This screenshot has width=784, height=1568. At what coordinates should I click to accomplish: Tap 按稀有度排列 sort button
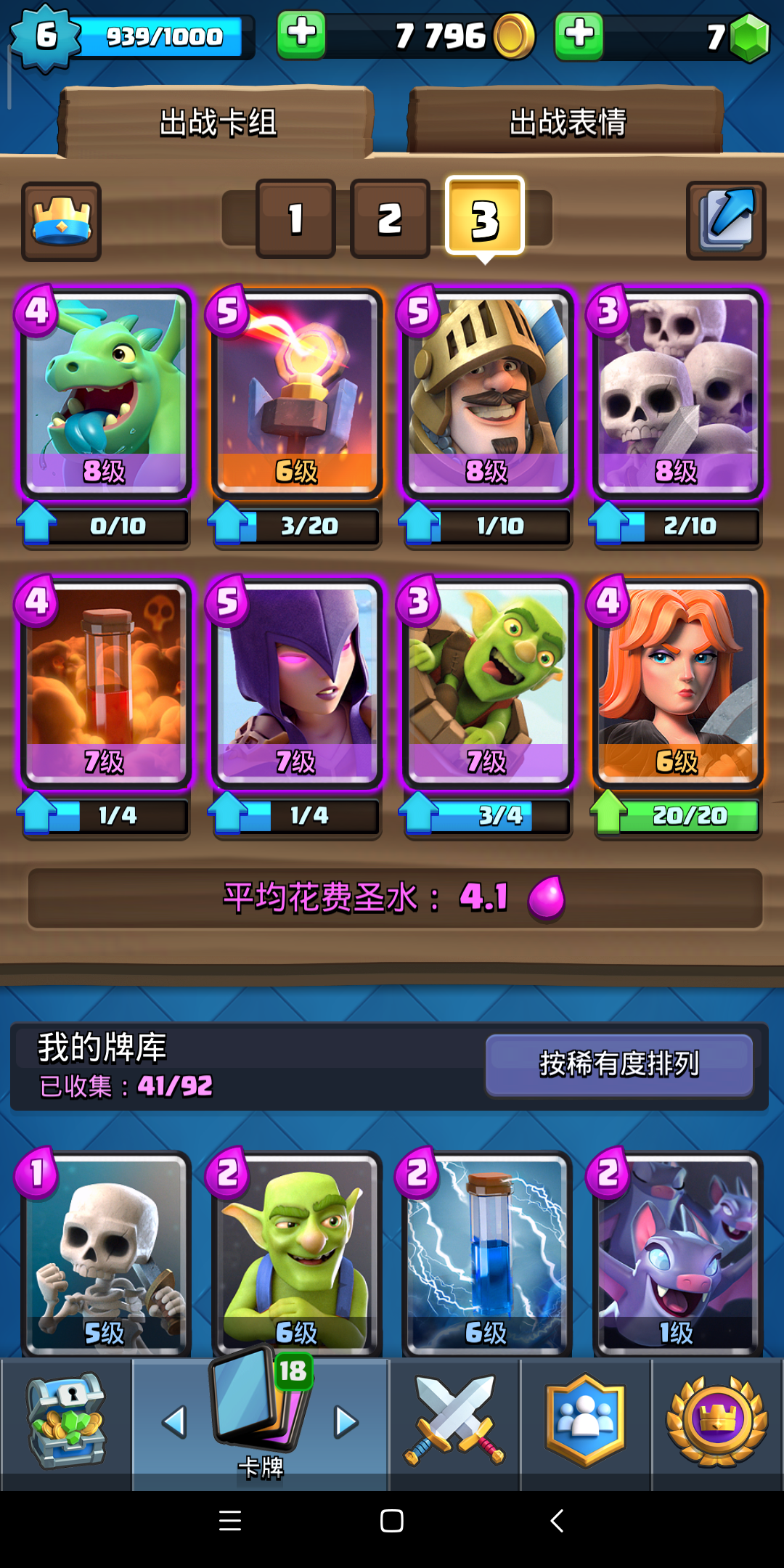[x=619, y=1065]
